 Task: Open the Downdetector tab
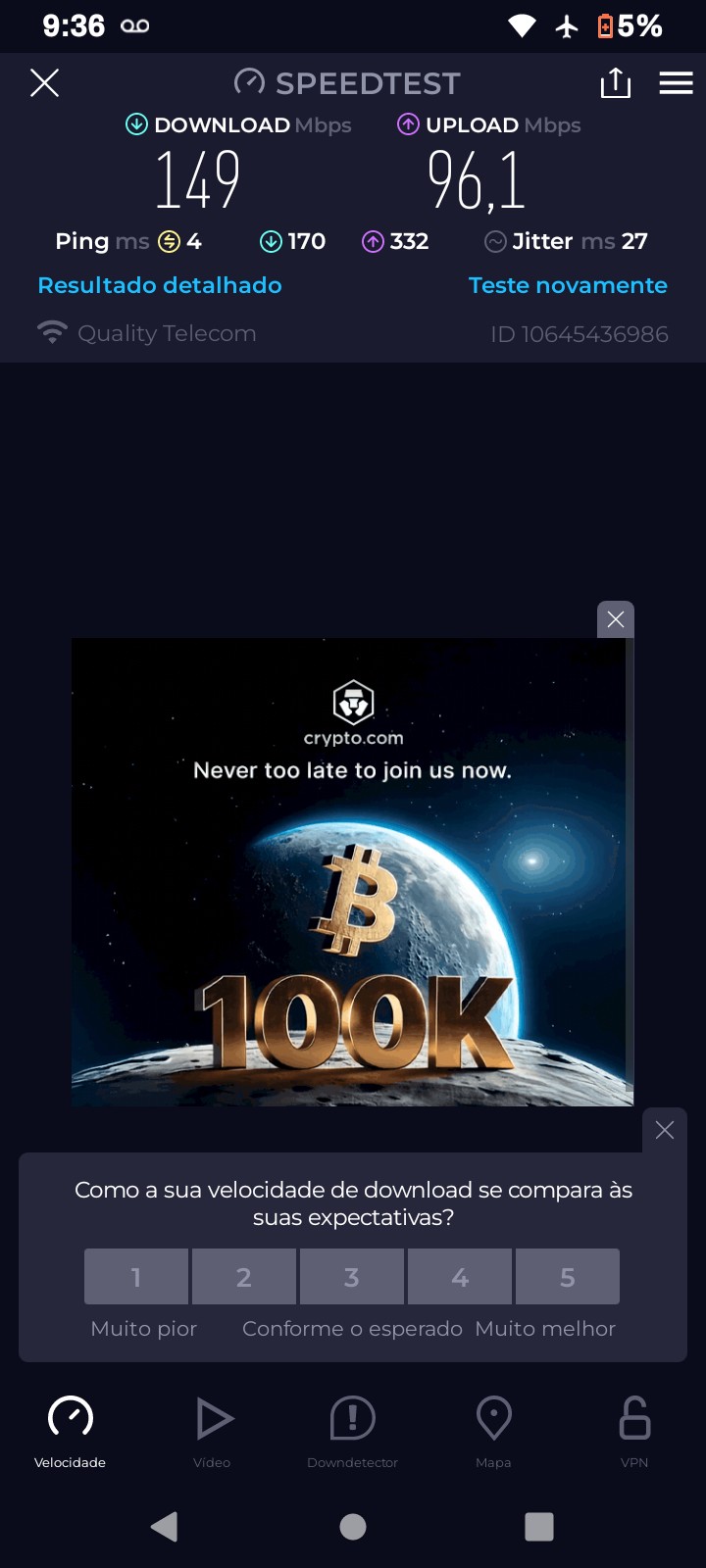(352, 1431)
